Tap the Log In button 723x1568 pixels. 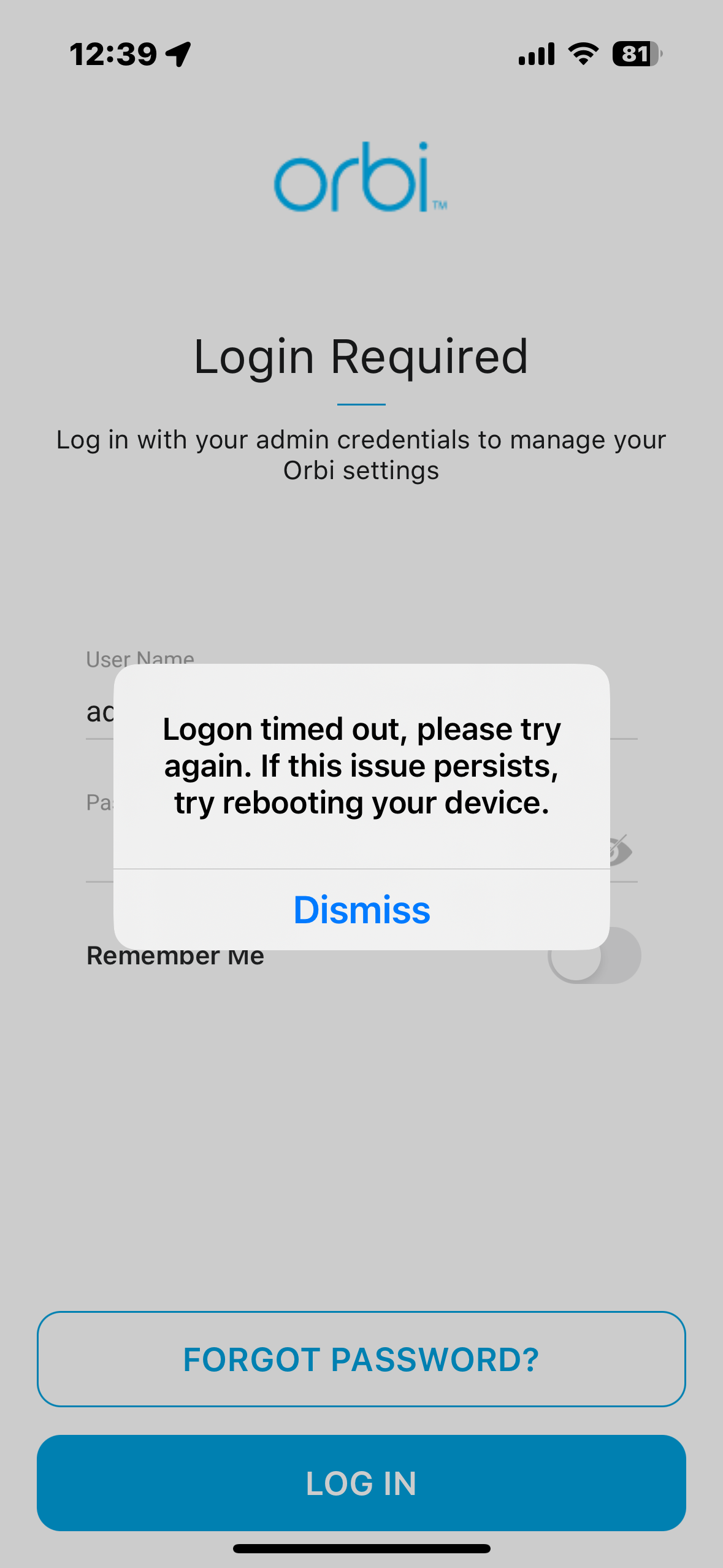coord(361,1483)
